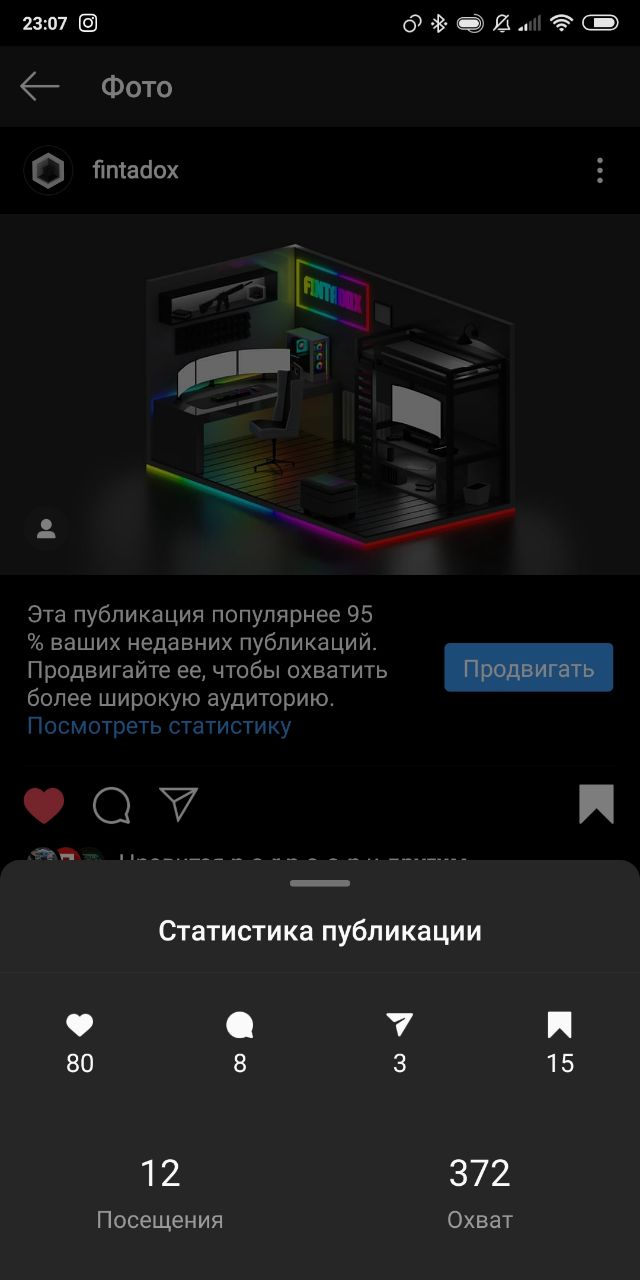Open the Посмотреть статистику link

coord(159,726)
